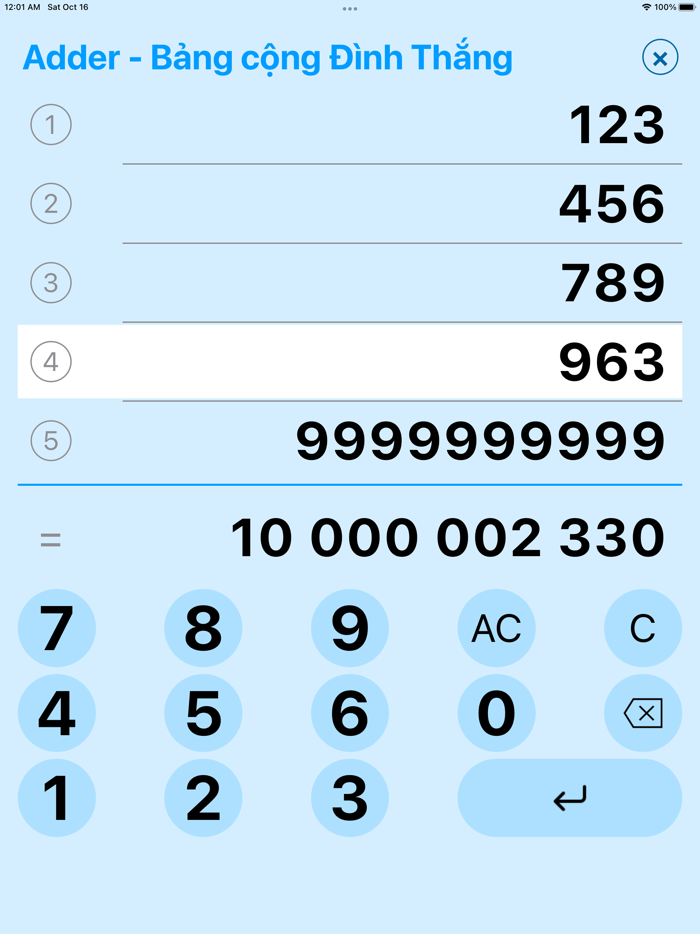
Task: Enter digit 5 on the keypad
Action: coord(203,713)
